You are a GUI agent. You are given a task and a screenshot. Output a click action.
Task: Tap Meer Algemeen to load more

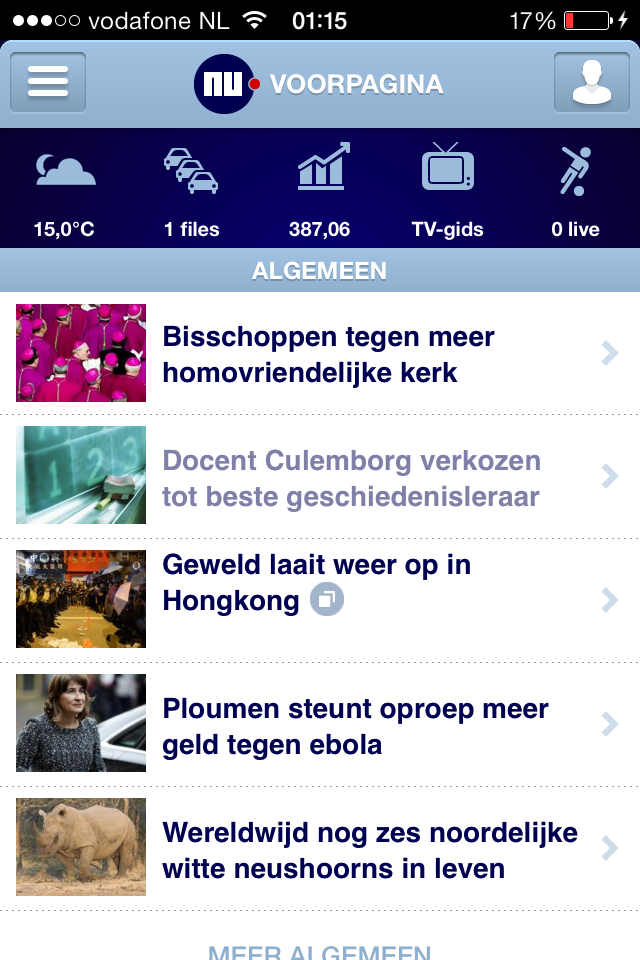(x=320, y=950)
